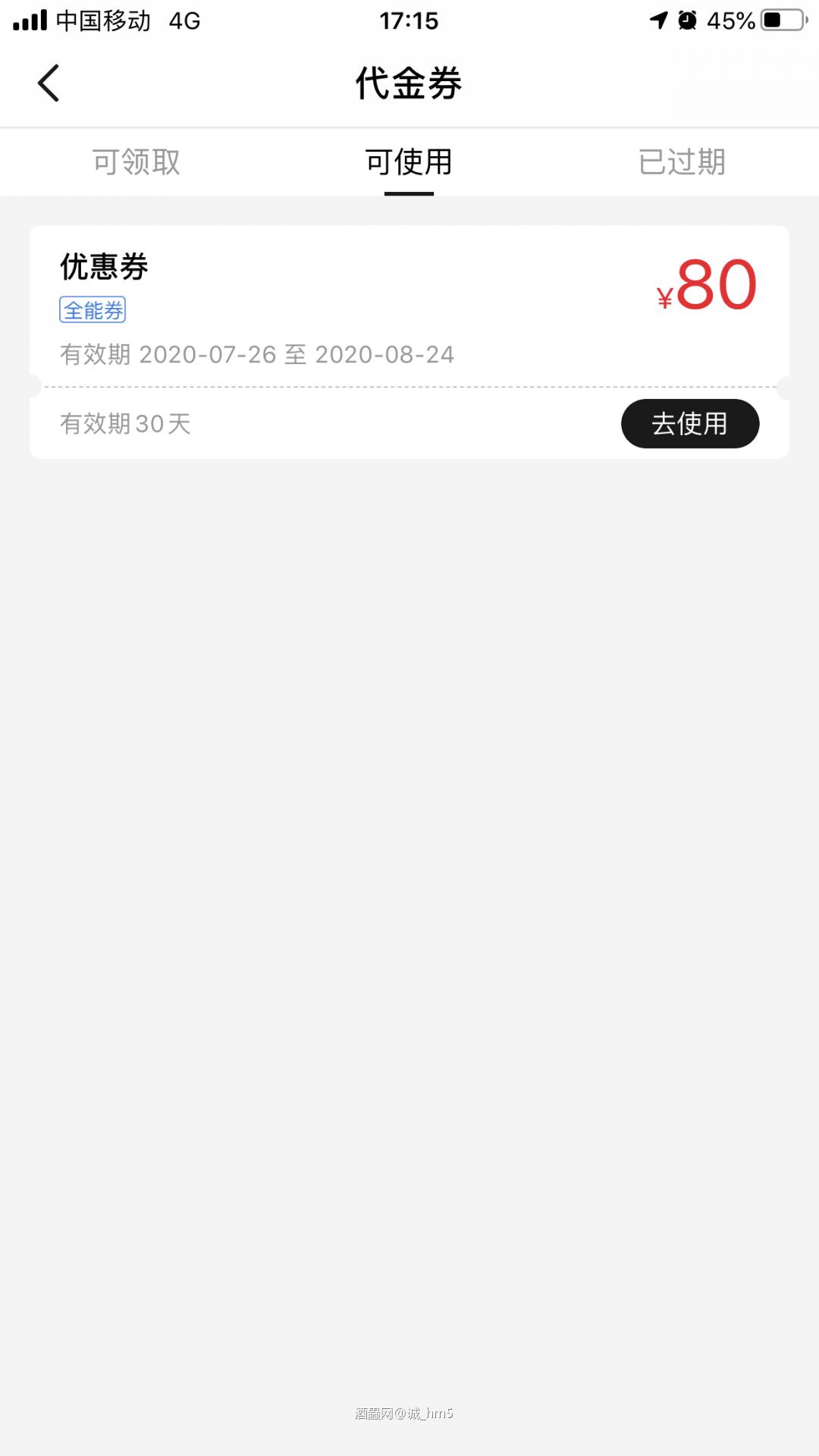Image resolution: width=819 pixels, height=1456 pixels.
Task: Tap the validity dates 2020-07-26 至 2020-08-24
Action: tap(258, 355)
